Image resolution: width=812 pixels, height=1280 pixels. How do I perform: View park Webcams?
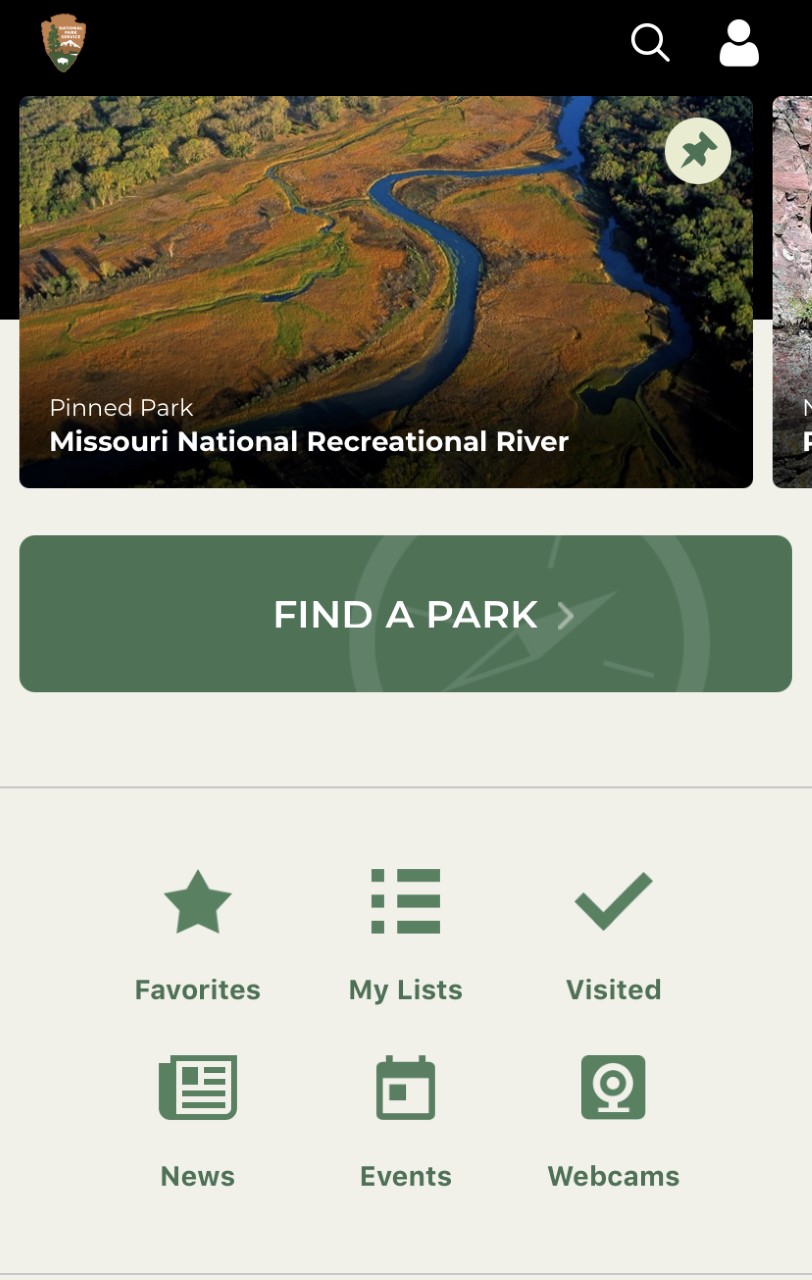613,1087
